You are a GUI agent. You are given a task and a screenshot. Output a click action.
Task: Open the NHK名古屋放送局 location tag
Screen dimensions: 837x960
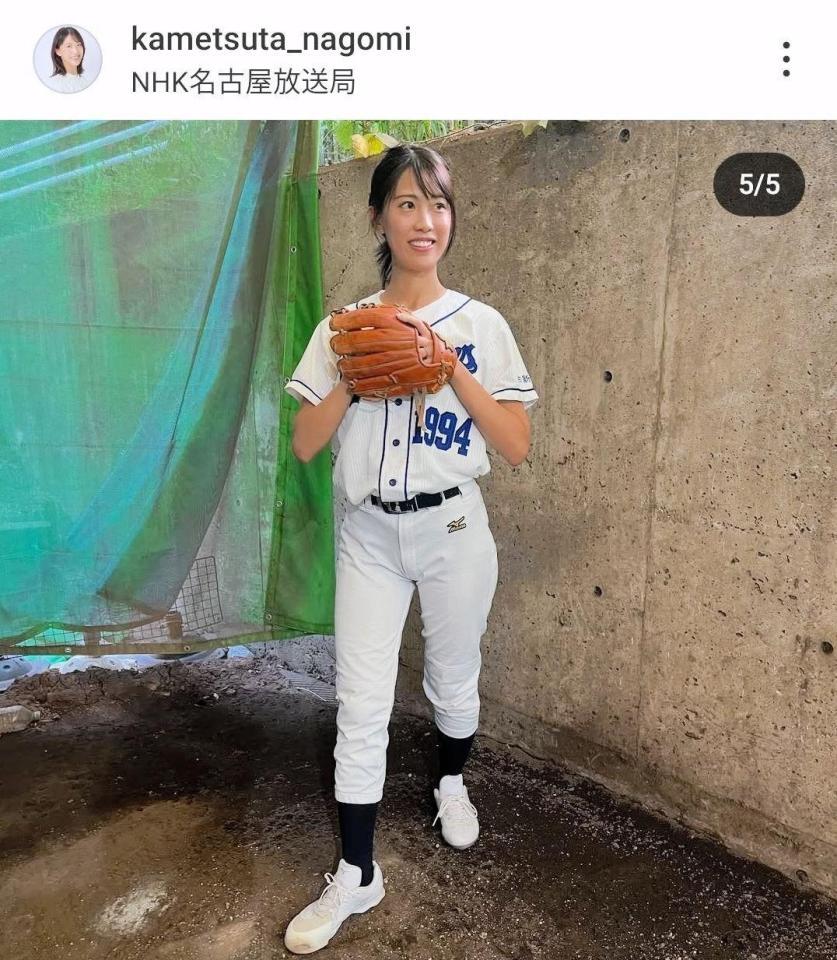tap(243, 82)
